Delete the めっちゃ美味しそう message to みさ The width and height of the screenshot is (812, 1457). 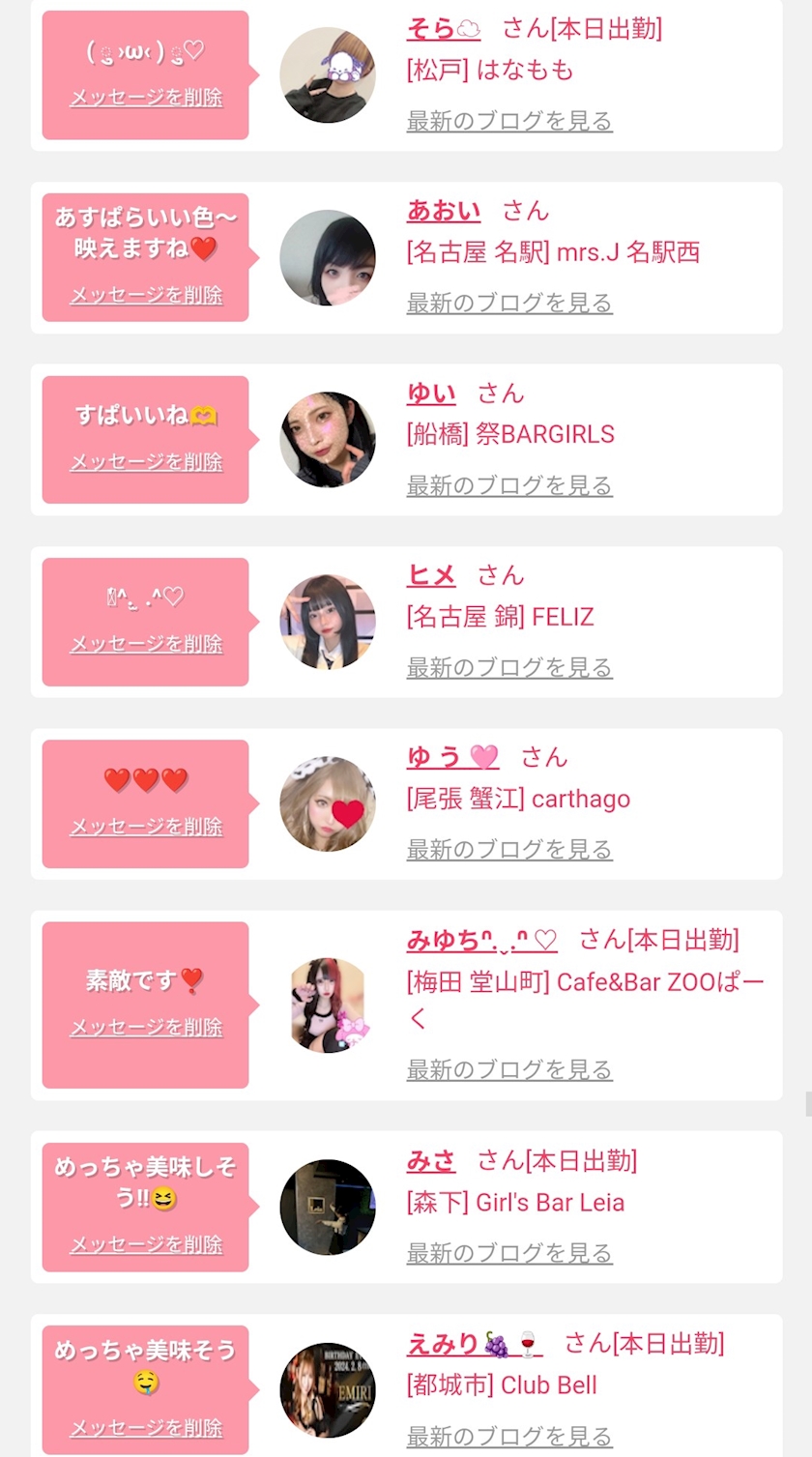point(146,1245)
